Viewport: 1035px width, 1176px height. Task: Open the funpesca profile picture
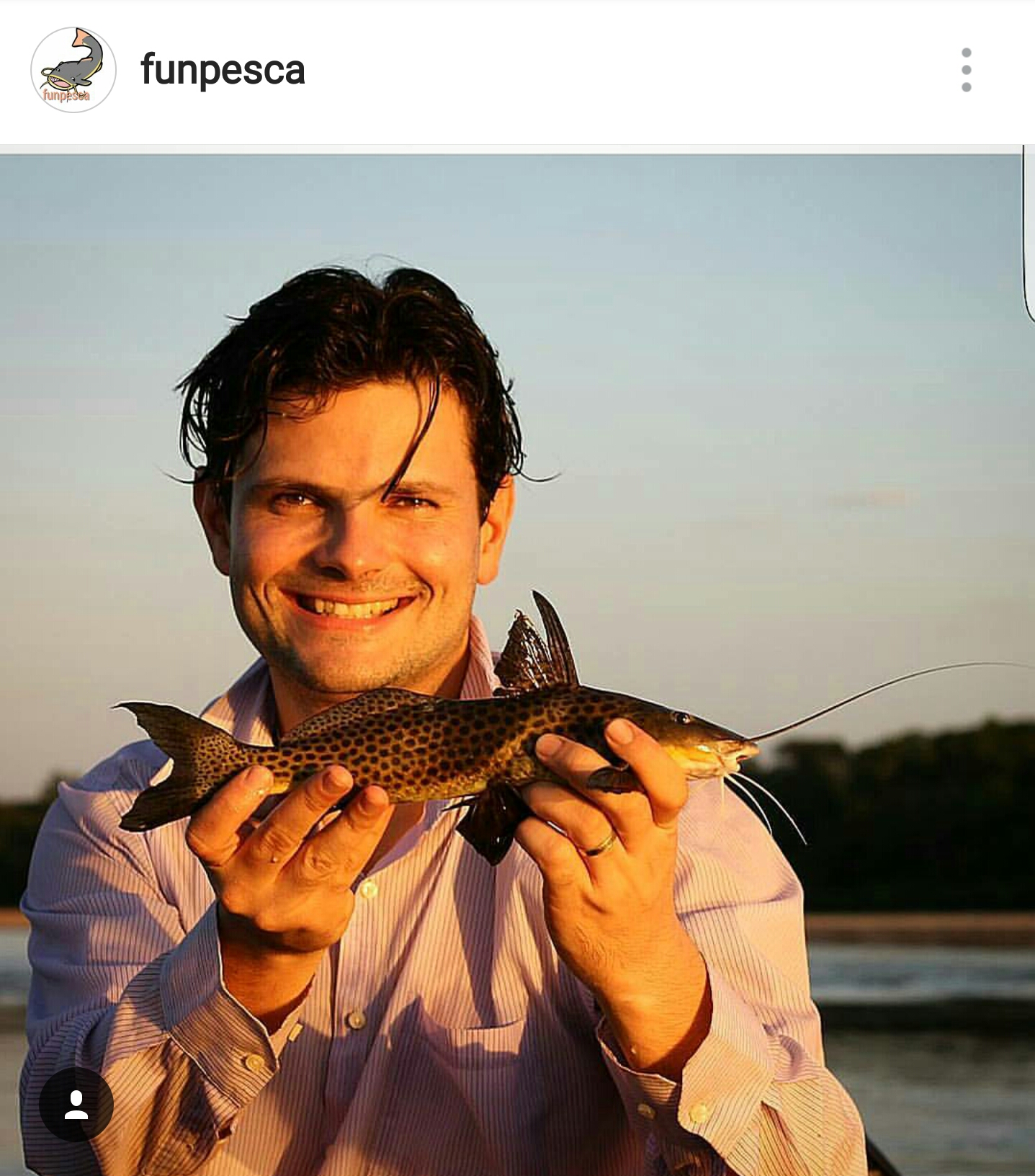tap(73, 70)
